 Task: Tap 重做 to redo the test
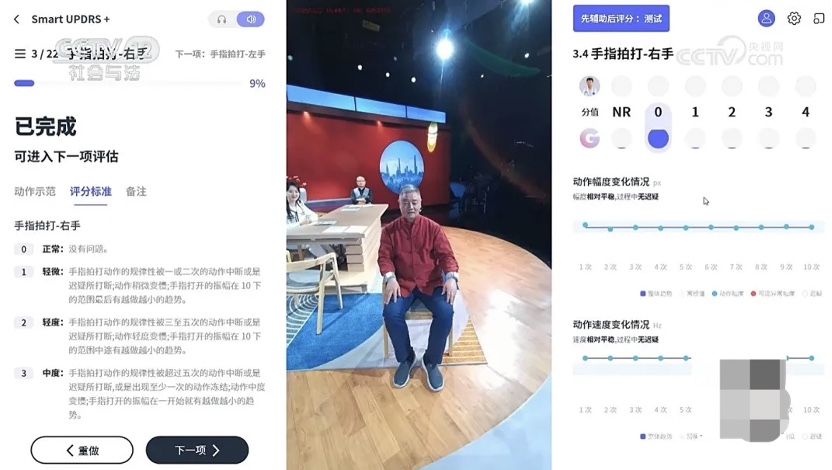[82, 450]
